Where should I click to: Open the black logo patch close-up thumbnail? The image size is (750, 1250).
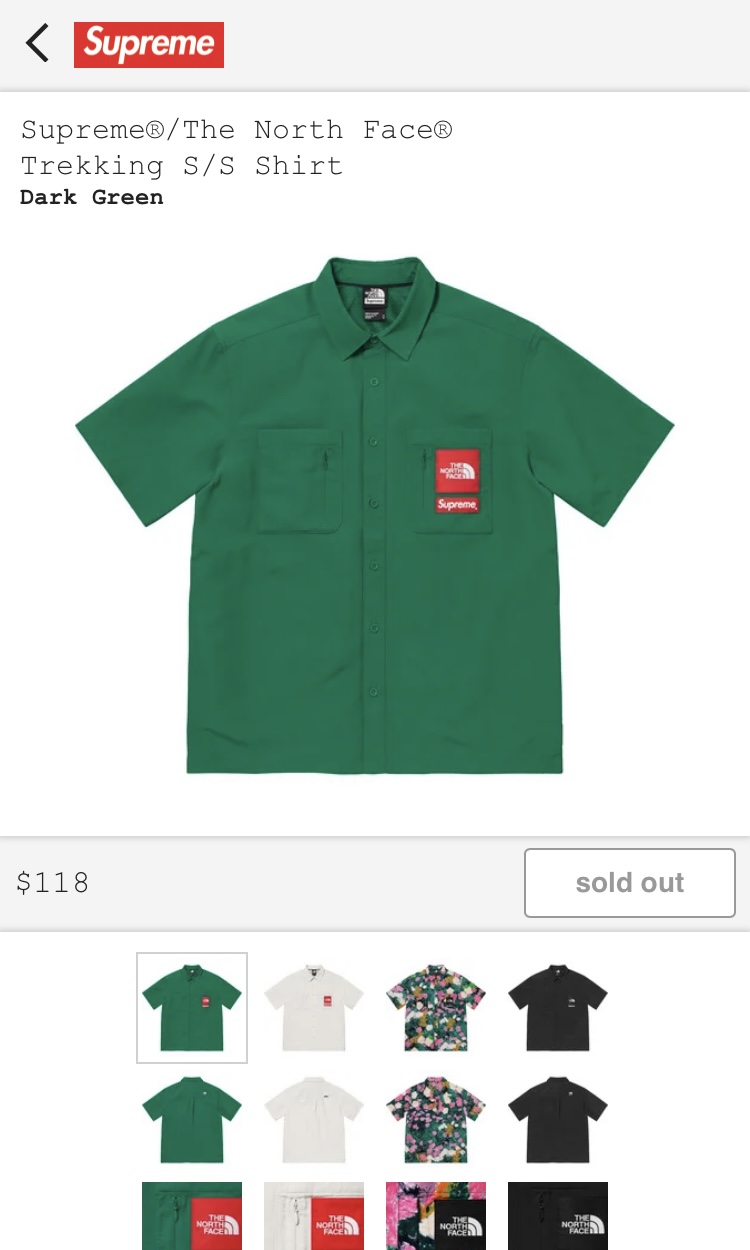click(x=558, y=1216)
